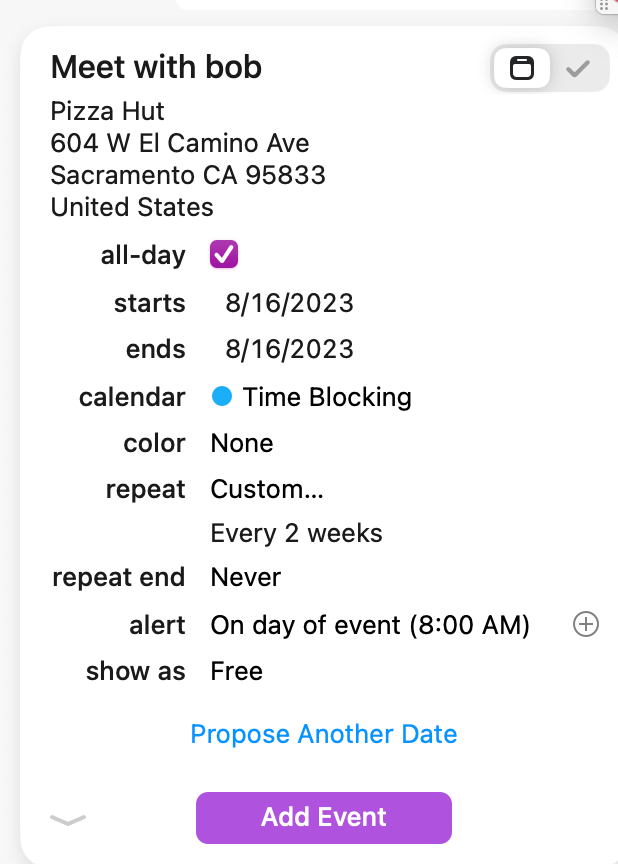Screen dimensions: 618x864
Task: Open the repeat Custom… options
Action: coord(267,489)
